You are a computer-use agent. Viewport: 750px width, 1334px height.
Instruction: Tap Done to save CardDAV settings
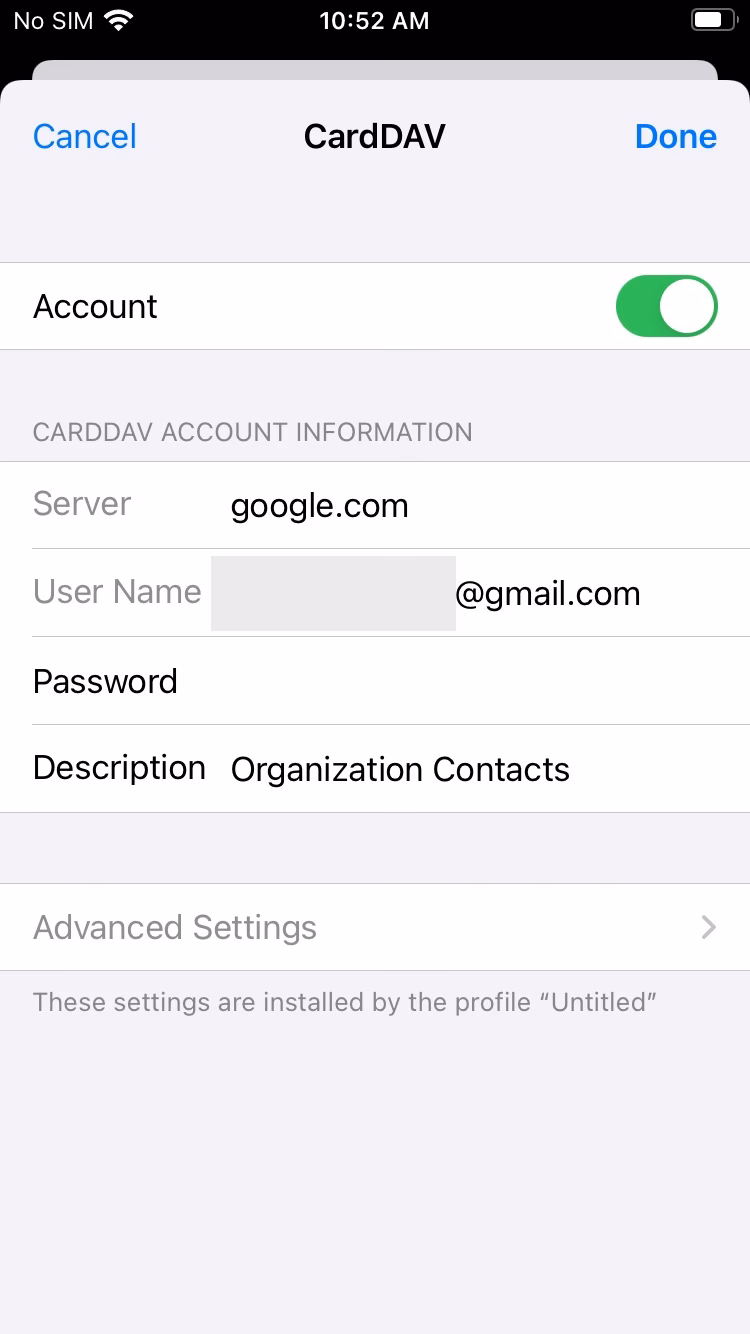coord(675,137)
